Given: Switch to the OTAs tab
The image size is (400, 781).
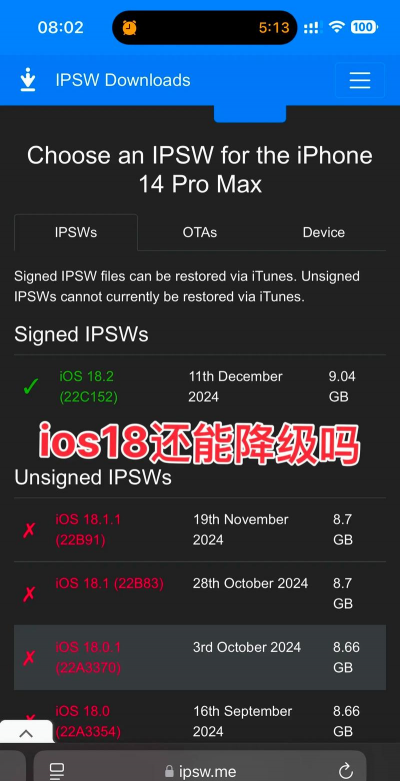Looking at the screenshot, I should point(199,232).
